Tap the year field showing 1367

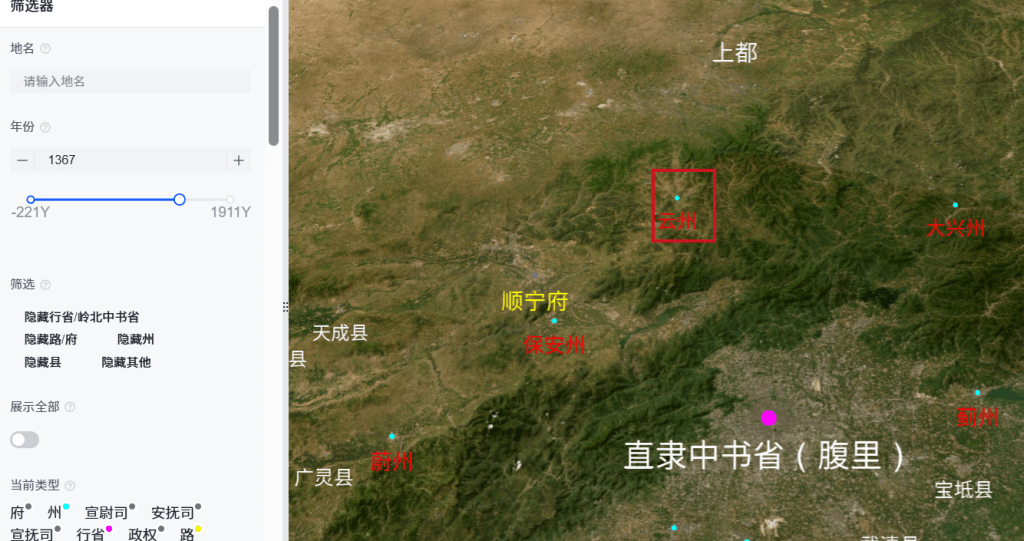coord(130,160)
